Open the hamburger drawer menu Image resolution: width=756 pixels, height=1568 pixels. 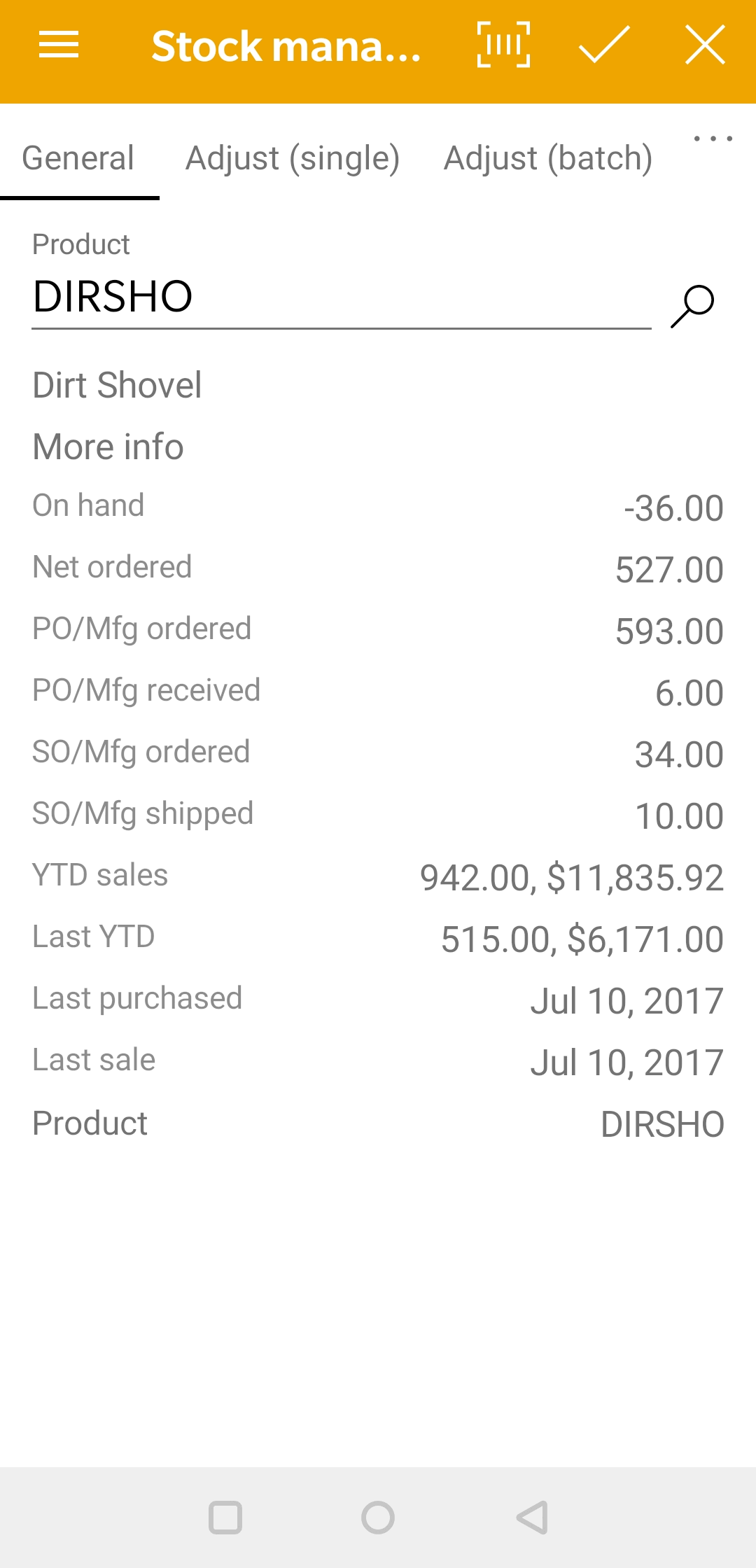tap(59, 45)
